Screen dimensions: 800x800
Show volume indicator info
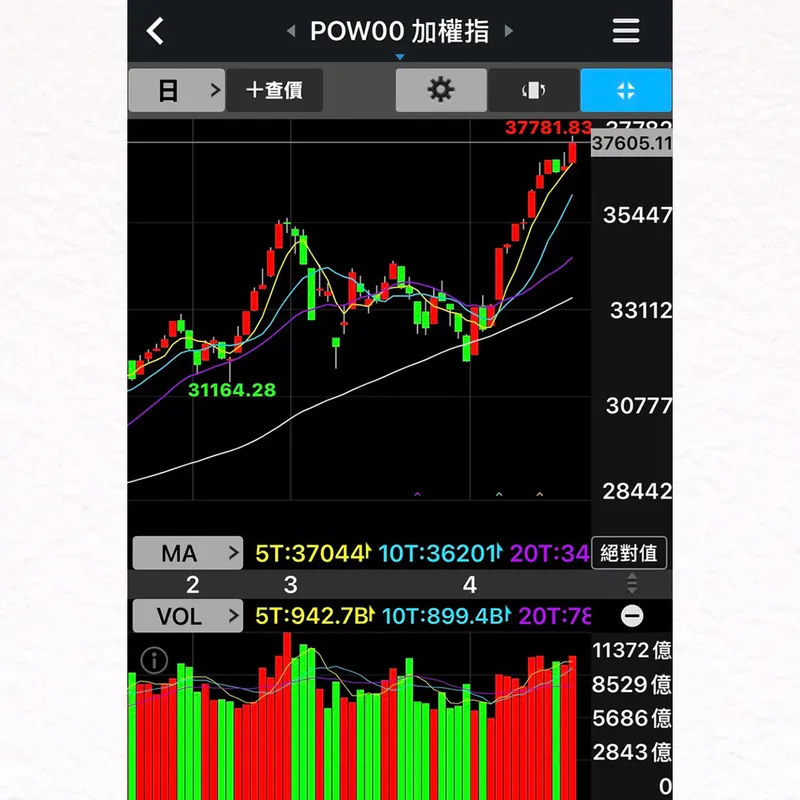pyautogui.click(x=154, y=660)
